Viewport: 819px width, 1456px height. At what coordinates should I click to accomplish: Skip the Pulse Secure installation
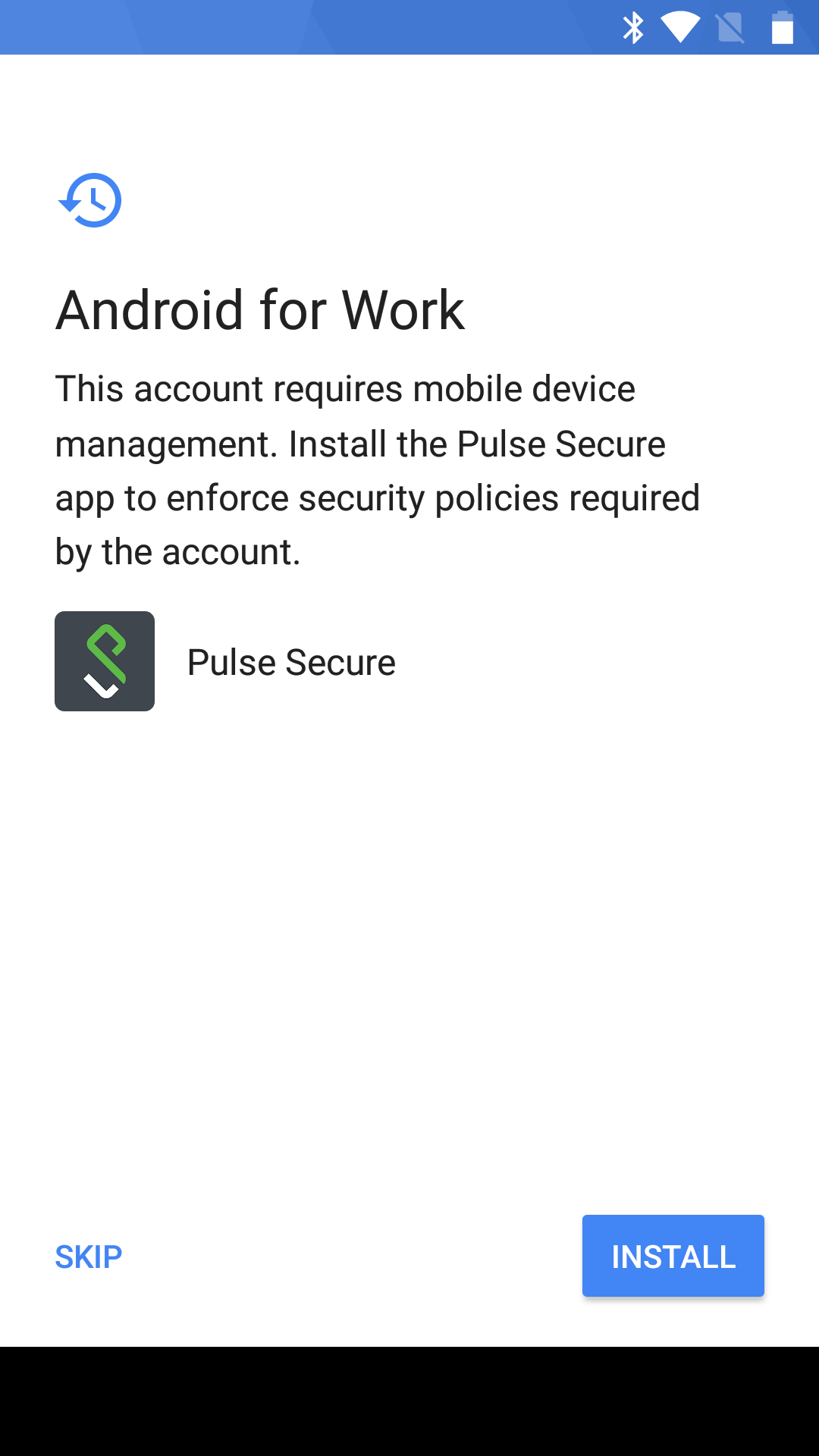pyautogui.click(x=89, y=1257)
